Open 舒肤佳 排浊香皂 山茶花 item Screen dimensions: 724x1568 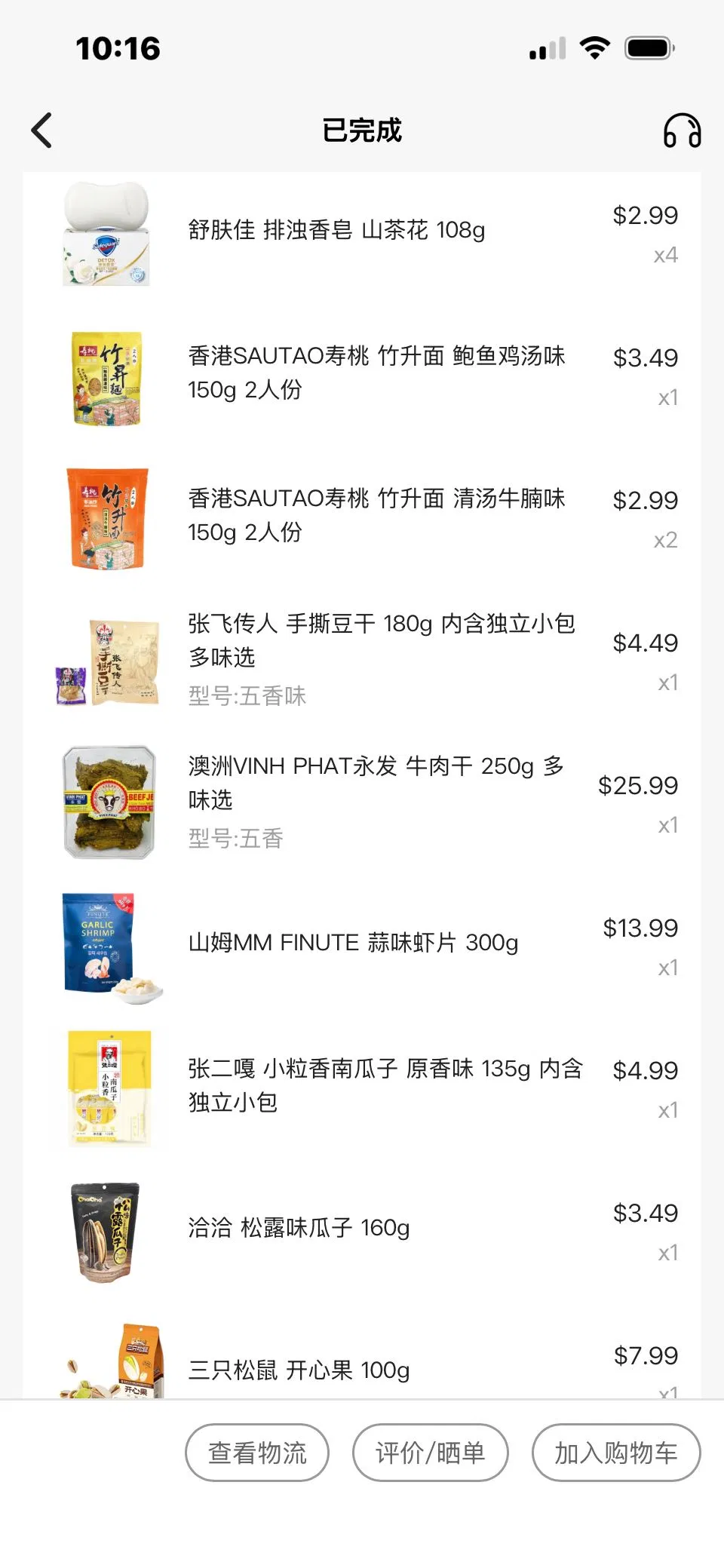[x=336, y=230]
